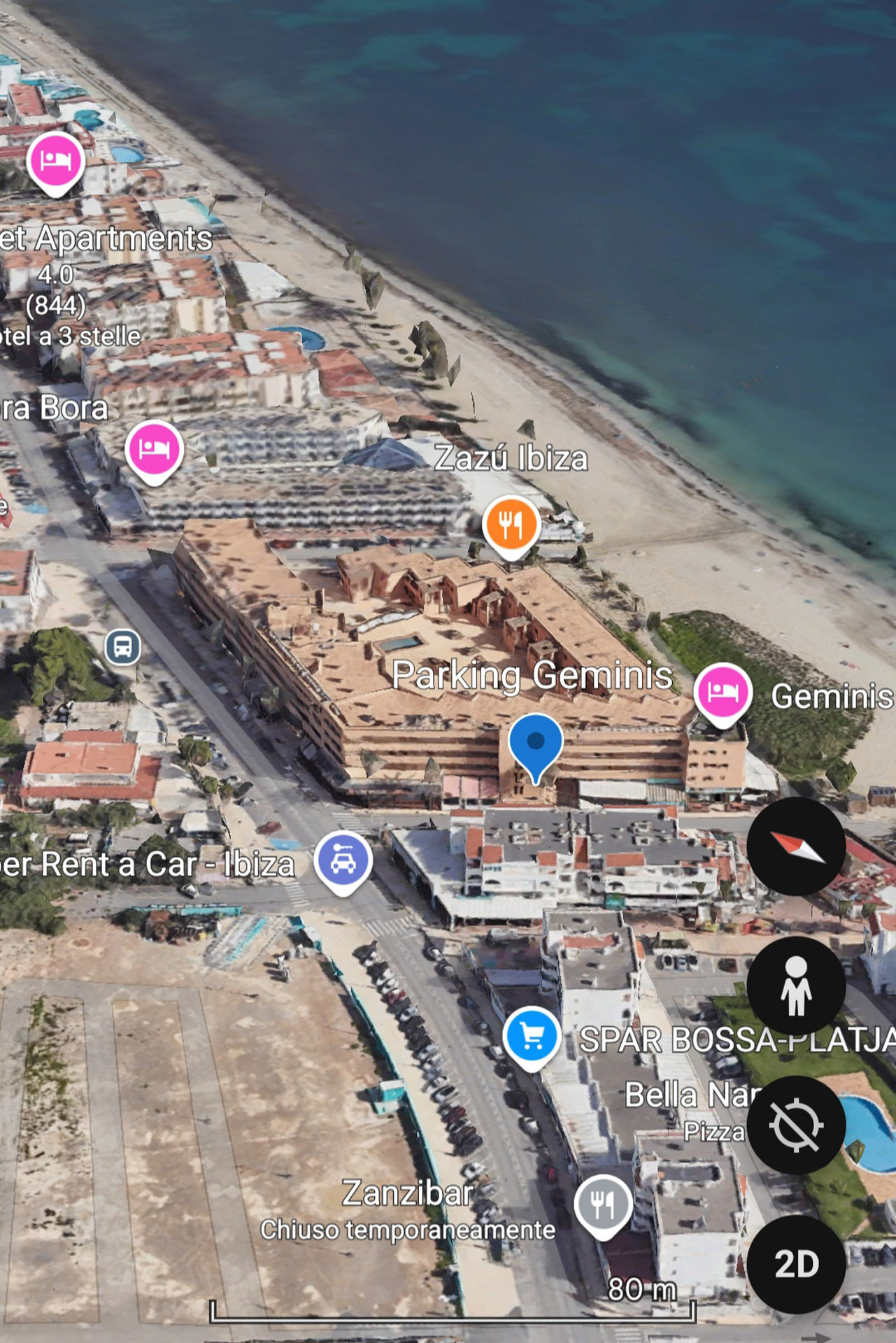This screenshot has height=1343, width=896.
Task: Open the Apartments hotel marker rated 4.0
Action: point(56,160)
